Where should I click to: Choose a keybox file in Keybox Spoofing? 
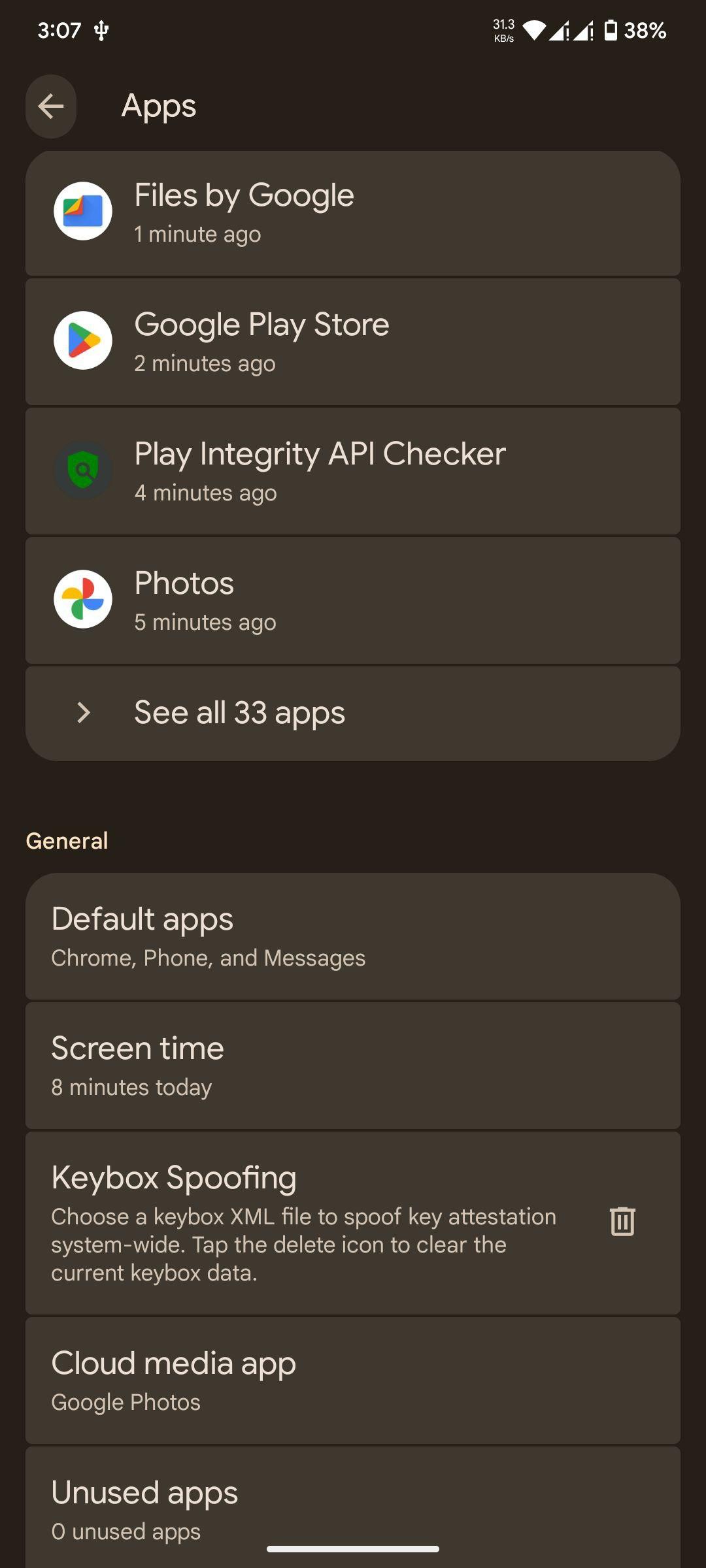(307, 1223)
